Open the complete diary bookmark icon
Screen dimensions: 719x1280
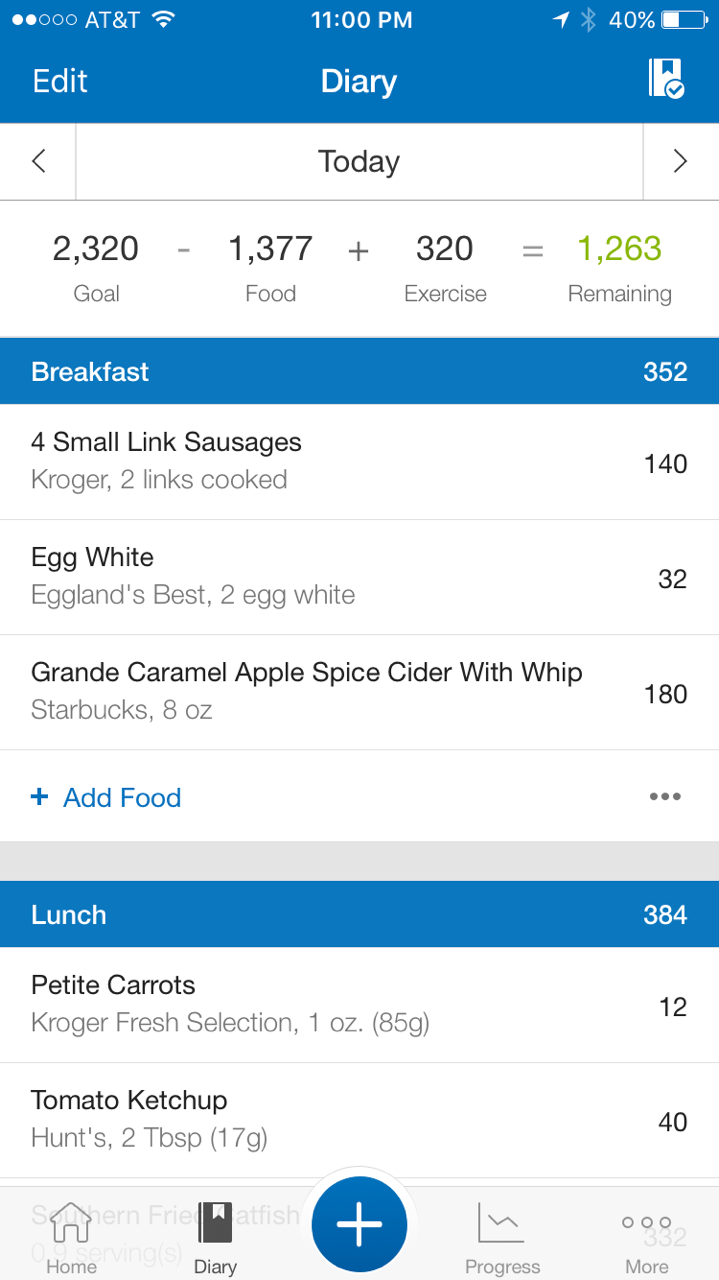coord(665,78)
